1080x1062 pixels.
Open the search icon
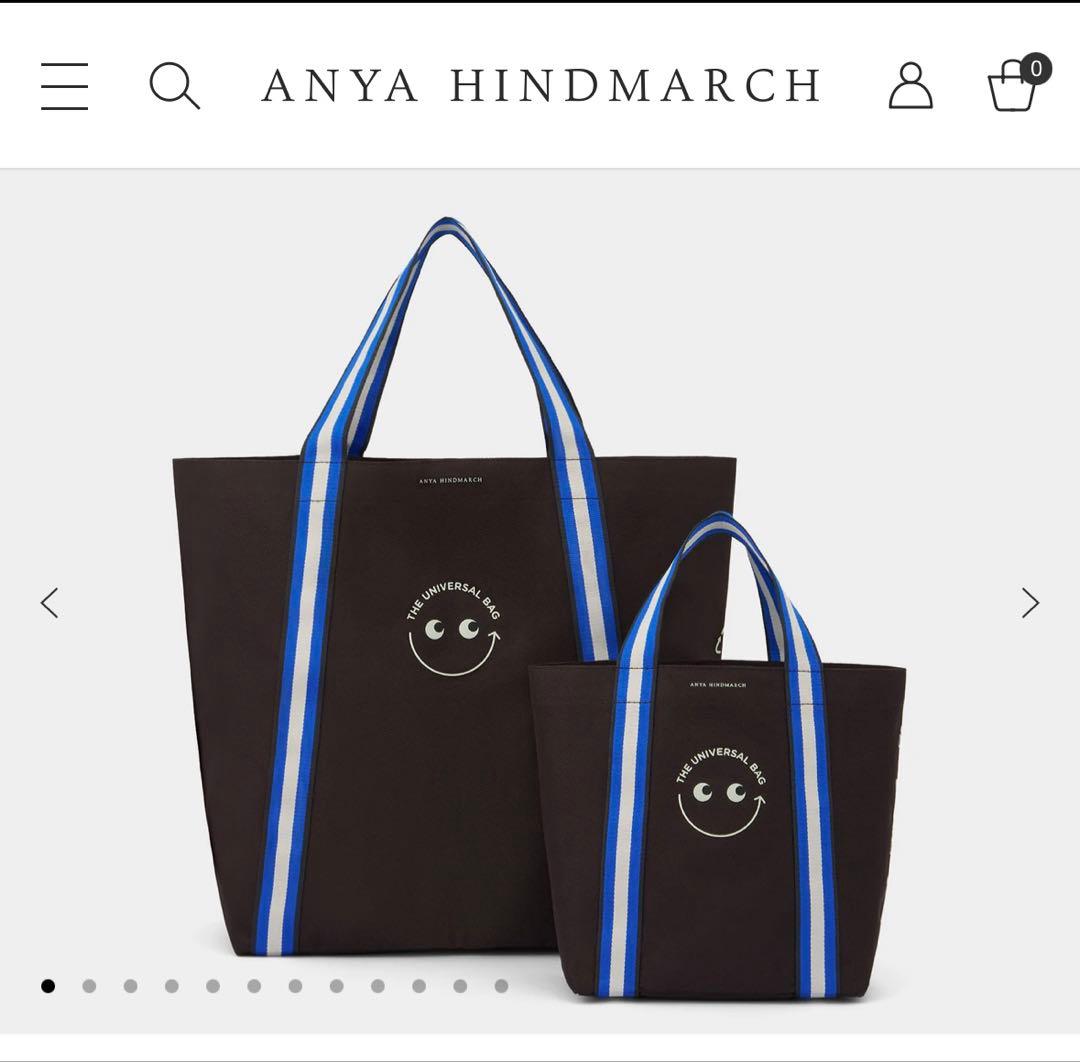coord(174,86)
